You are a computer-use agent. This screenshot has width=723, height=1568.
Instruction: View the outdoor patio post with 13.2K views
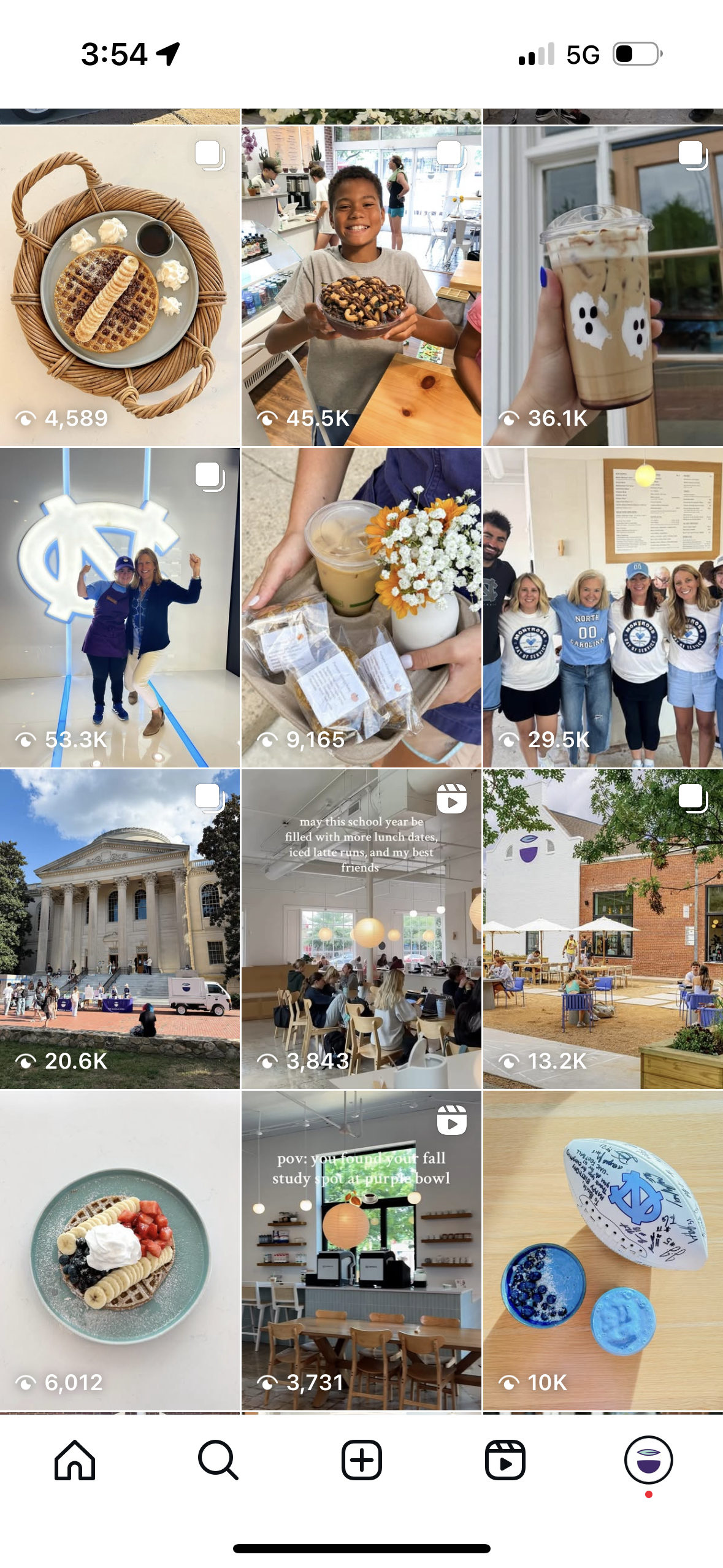click(603, 929)
